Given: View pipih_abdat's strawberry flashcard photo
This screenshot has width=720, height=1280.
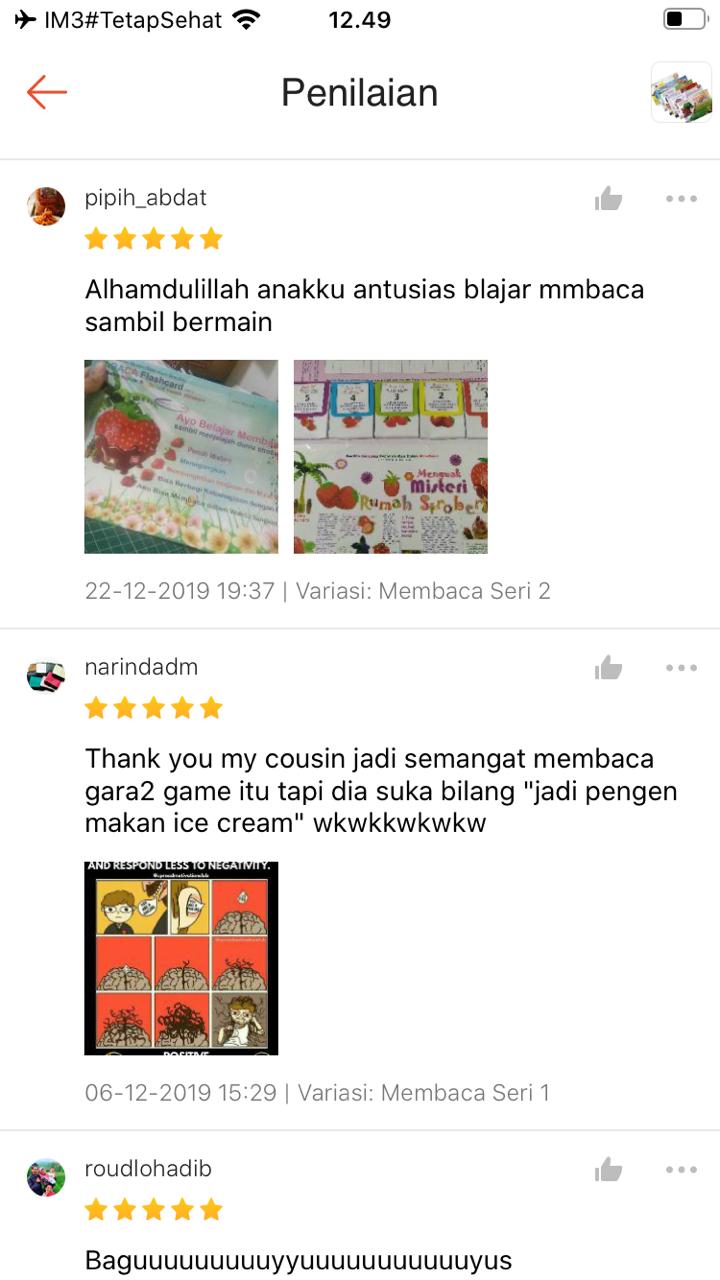Looking at the screenshot, I should pyautogui.click(x=181, y=457).
